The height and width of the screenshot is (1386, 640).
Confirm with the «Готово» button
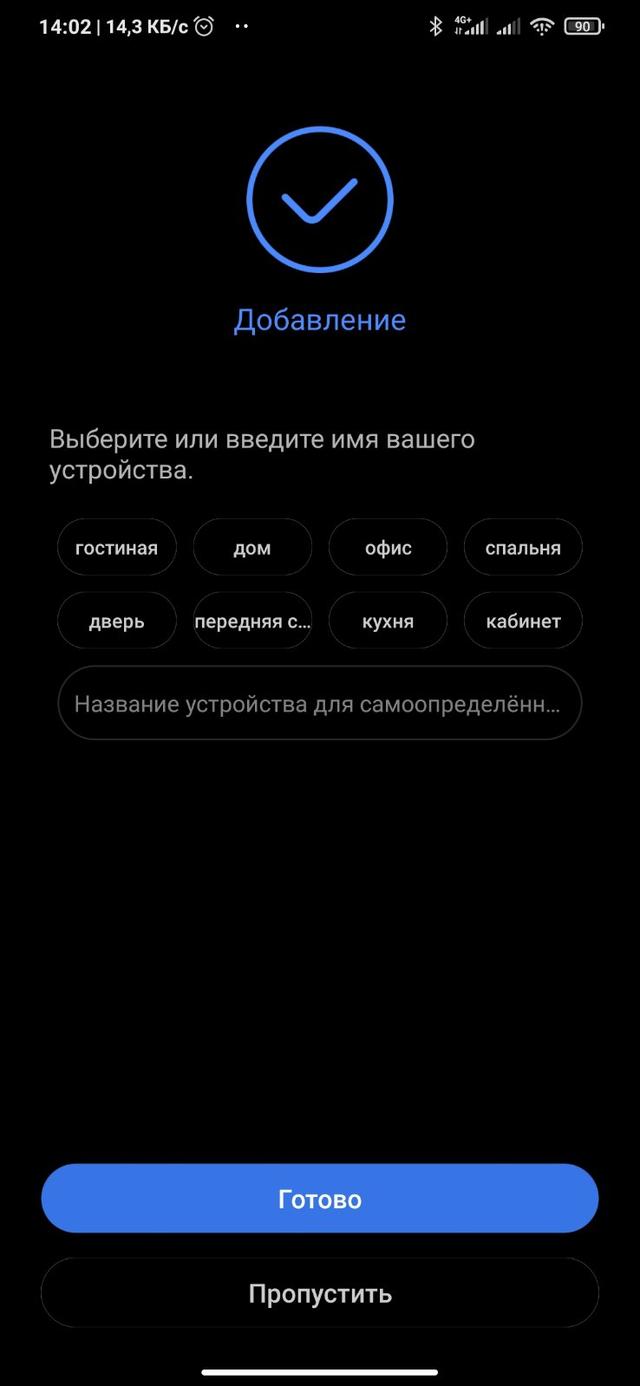tap(320, 1198)
